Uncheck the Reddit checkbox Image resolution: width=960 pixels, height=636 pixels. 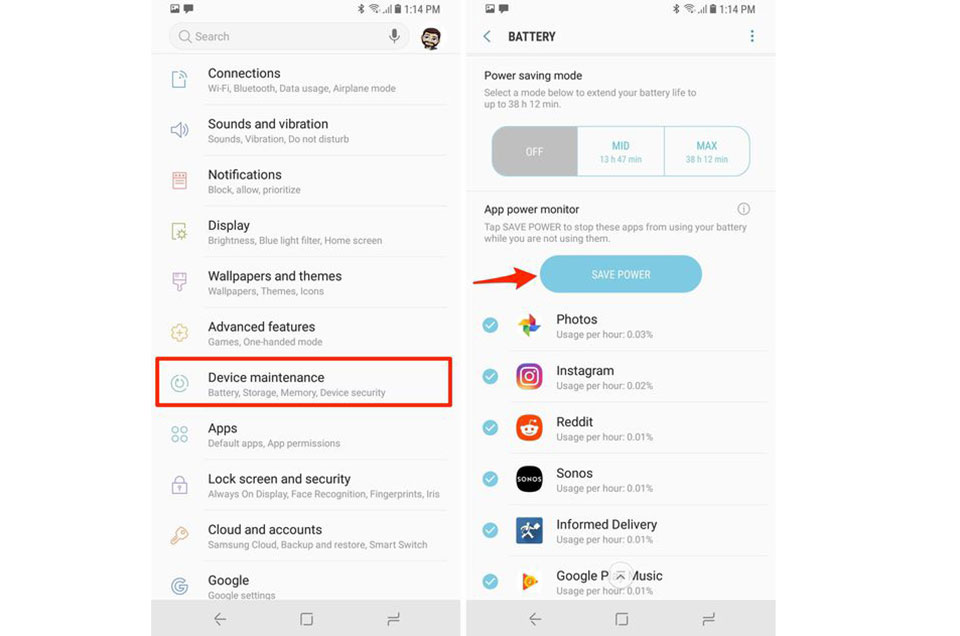[x=490, y=427]
